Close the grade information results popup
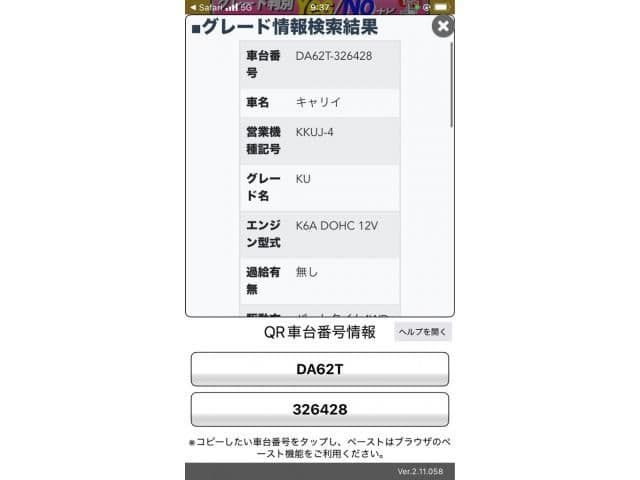This screenshot has width=640, height=480. point(442,26)
